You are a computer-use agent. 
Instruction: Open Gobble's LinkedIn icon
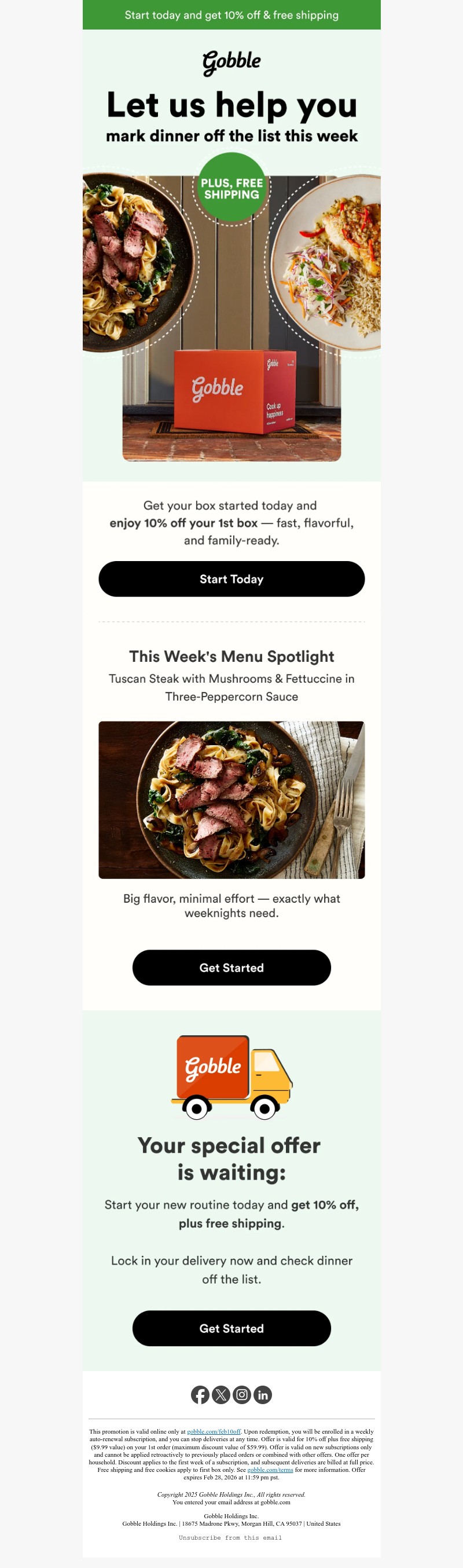tap(263, 1394)
